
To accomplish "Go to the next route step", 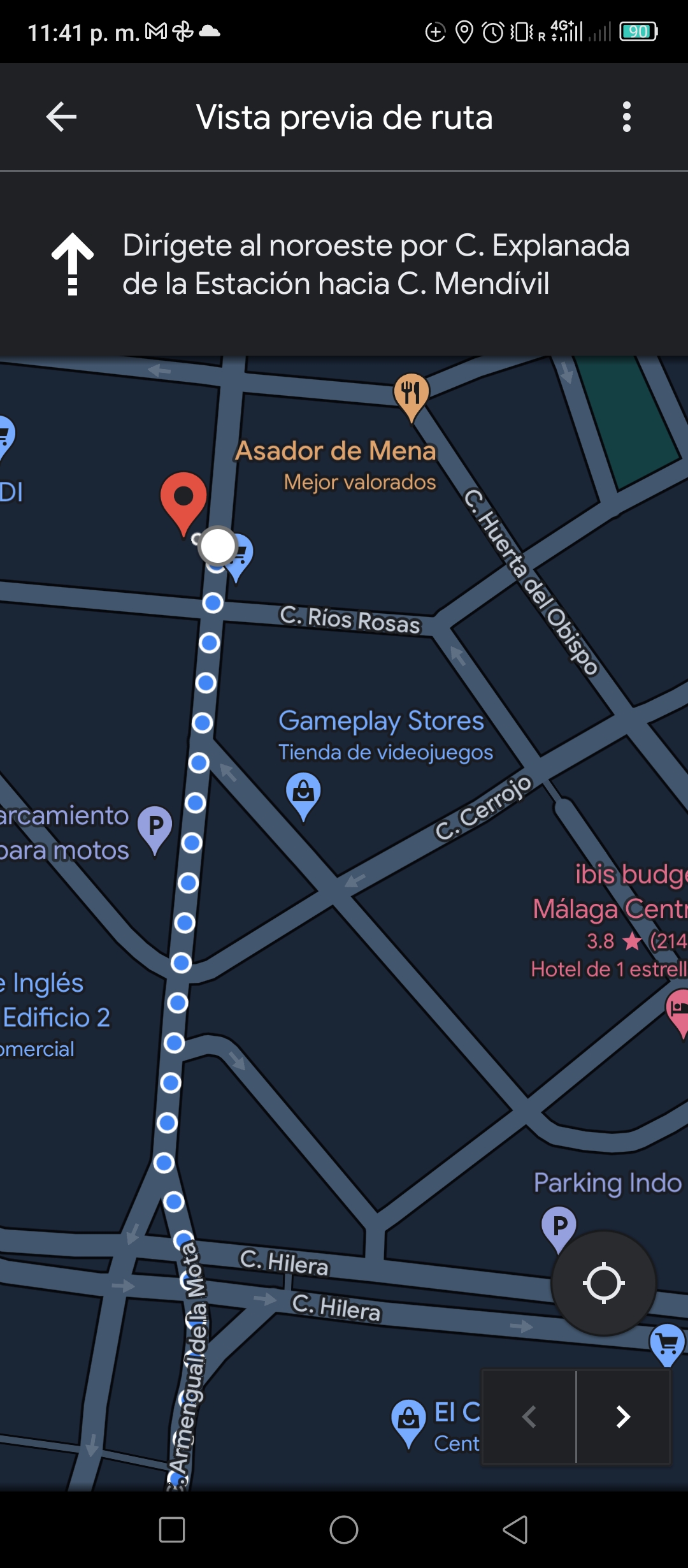I will coord(623,1416).
